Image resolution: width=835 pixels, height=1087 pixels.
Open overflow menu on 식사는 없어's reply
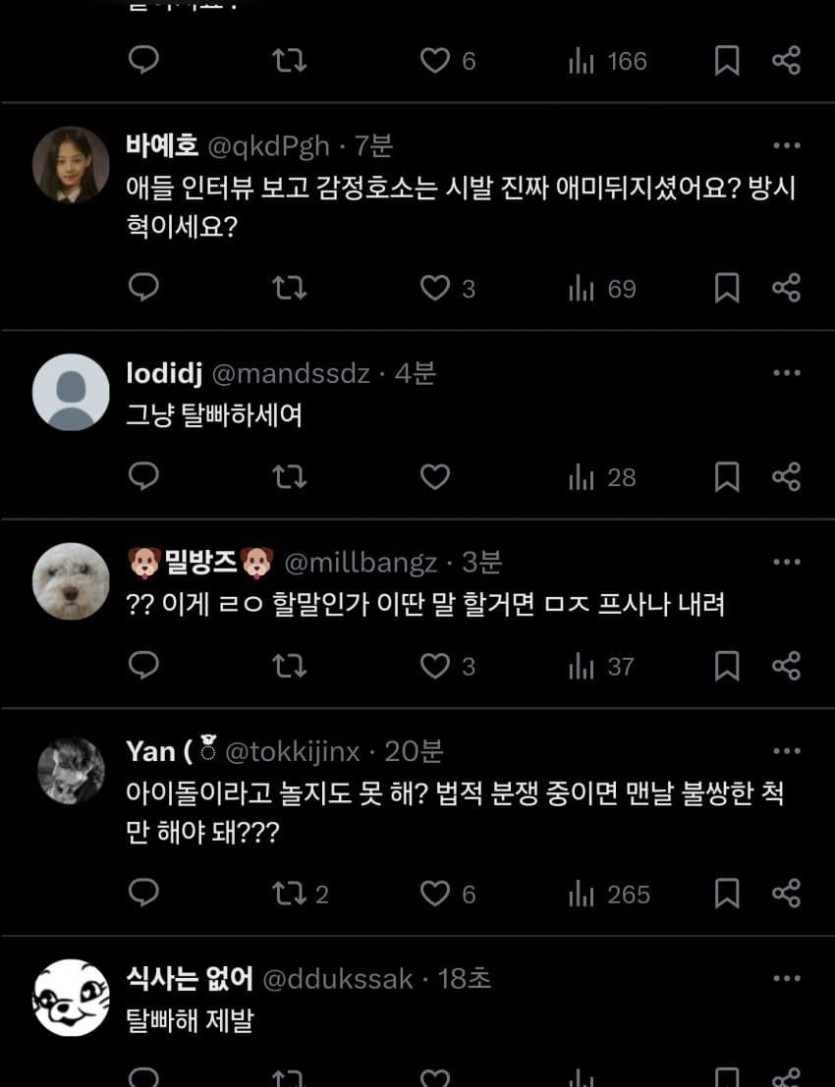(x=787, y=979)
